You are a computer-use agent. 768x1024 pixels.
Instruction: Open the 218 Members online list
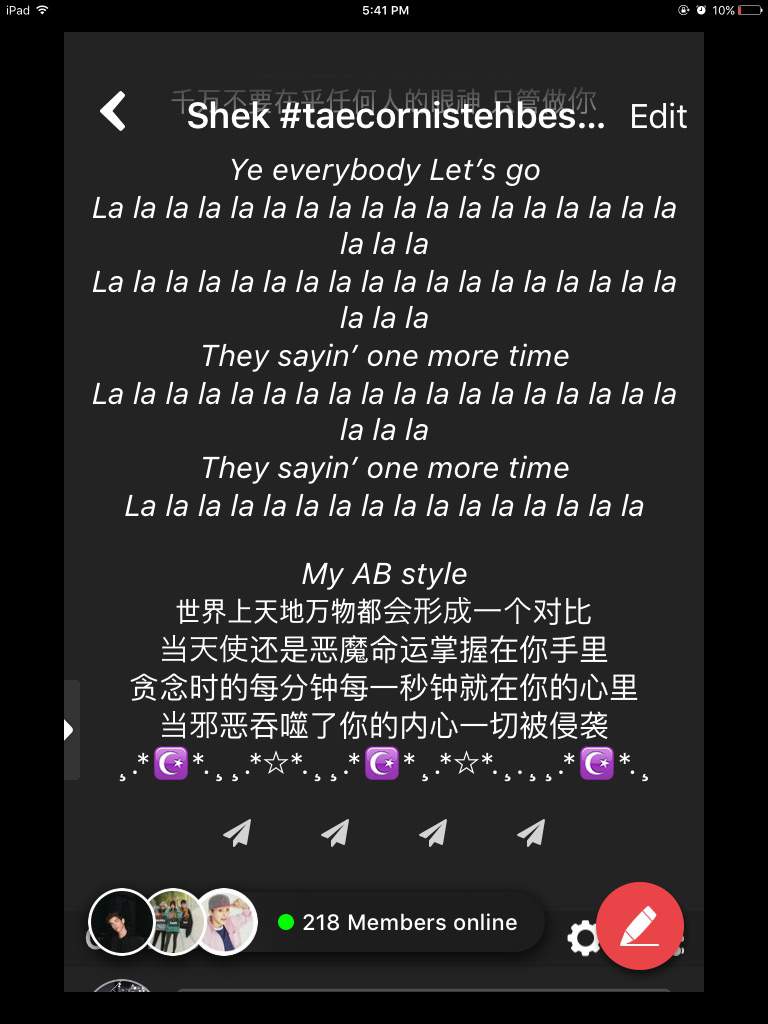pos(409,922)
